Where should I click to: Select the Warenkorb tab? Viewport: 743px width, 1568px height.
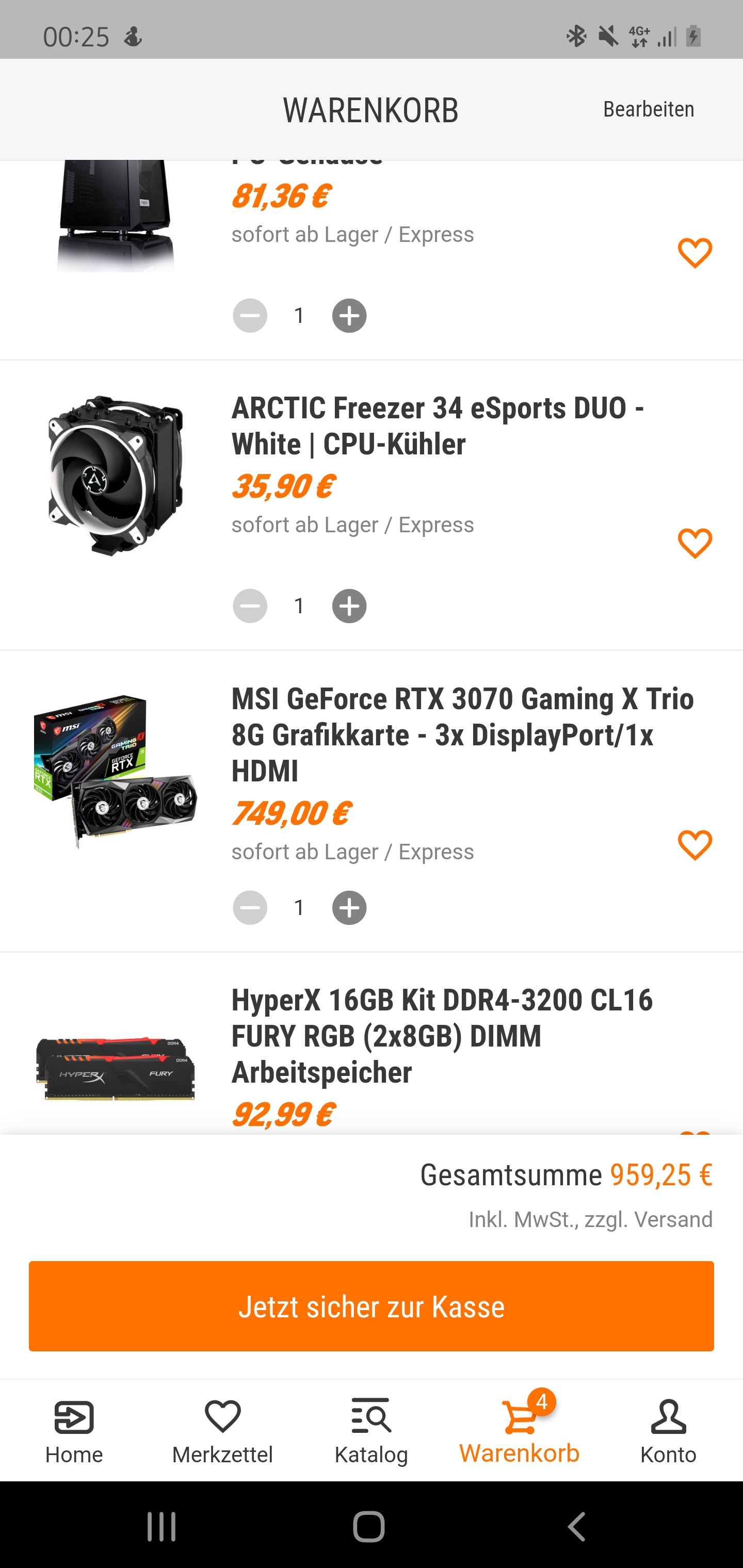click(x=520, y=1430)
